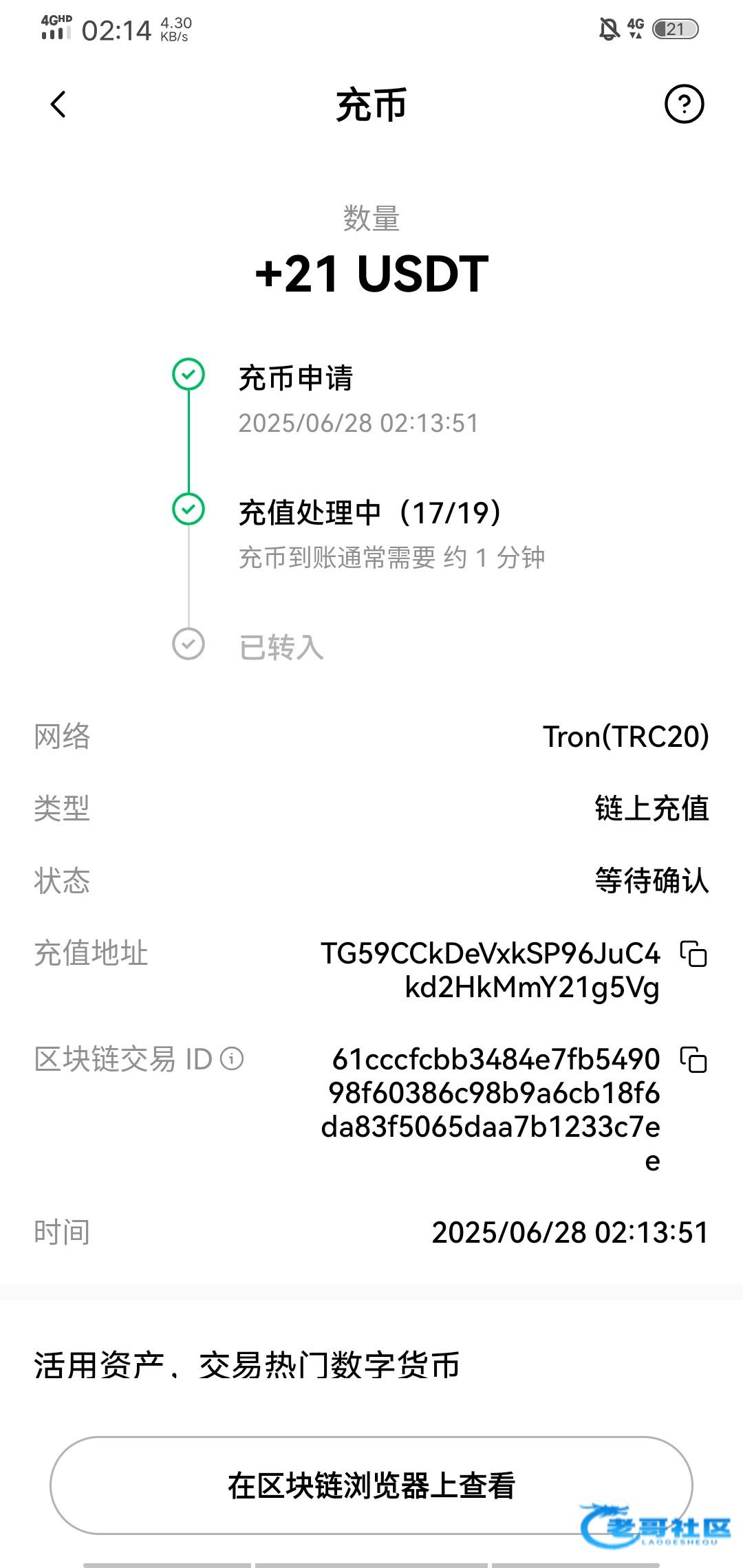Viewport: 743px width, 1568px height.
Task: Tap 在区块链浏览器上查看 button
Action: [371, 1485]
